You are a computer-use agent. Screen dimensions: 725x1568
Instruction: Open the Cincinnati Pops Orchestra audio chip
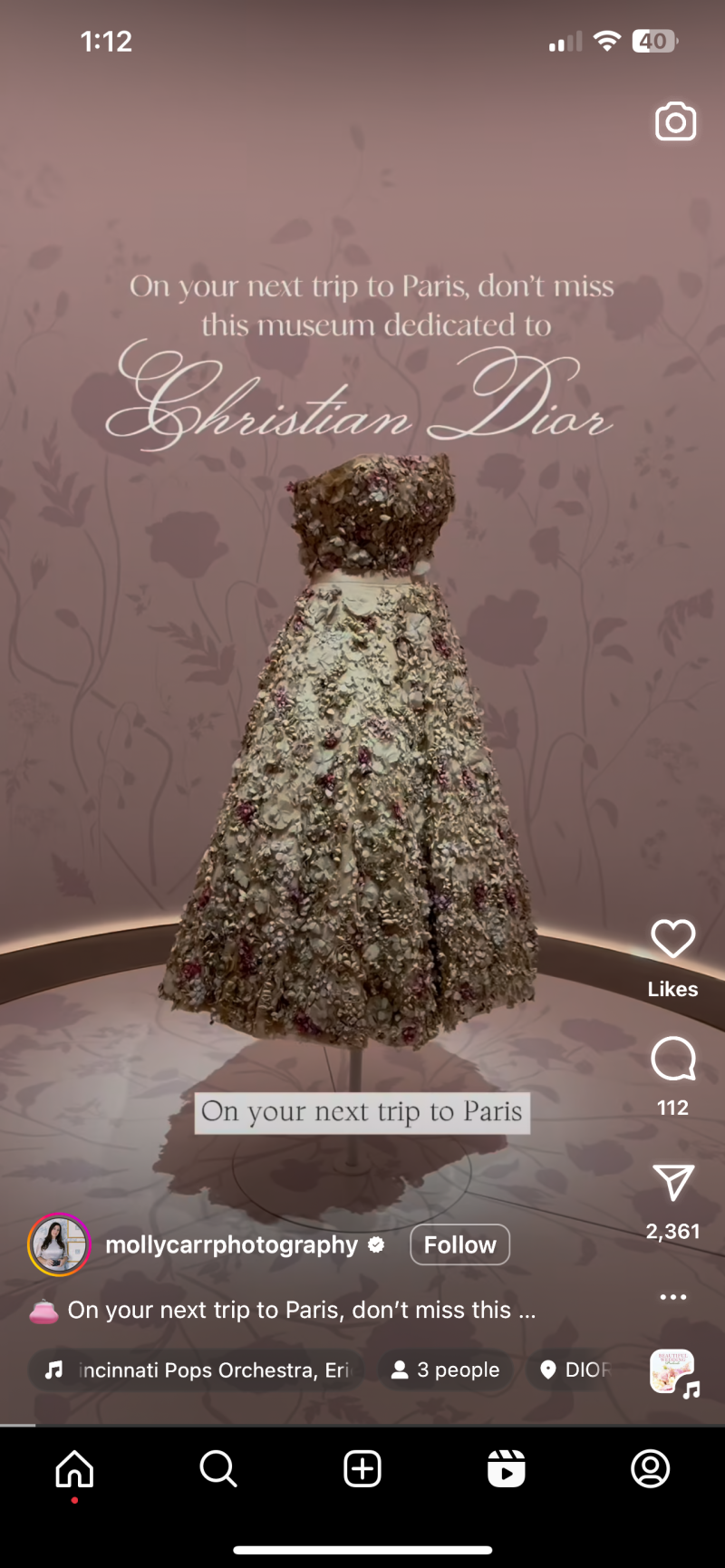pos(197,1370)
